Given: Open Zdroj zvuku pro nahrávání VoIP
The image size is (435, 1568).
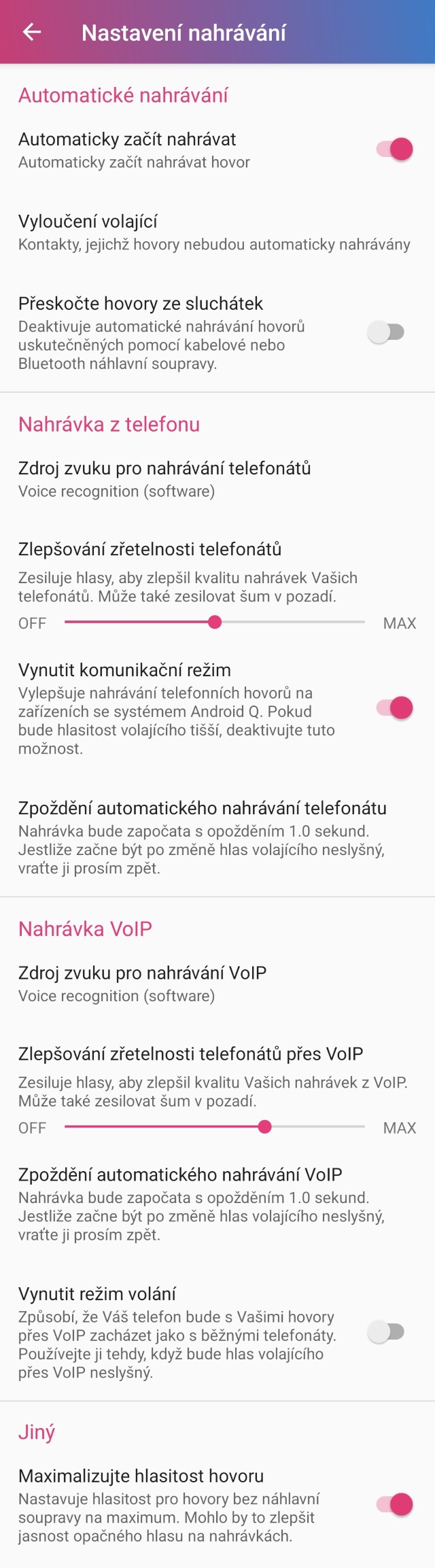Looking at the screenshot, I should tap(142, 983).
